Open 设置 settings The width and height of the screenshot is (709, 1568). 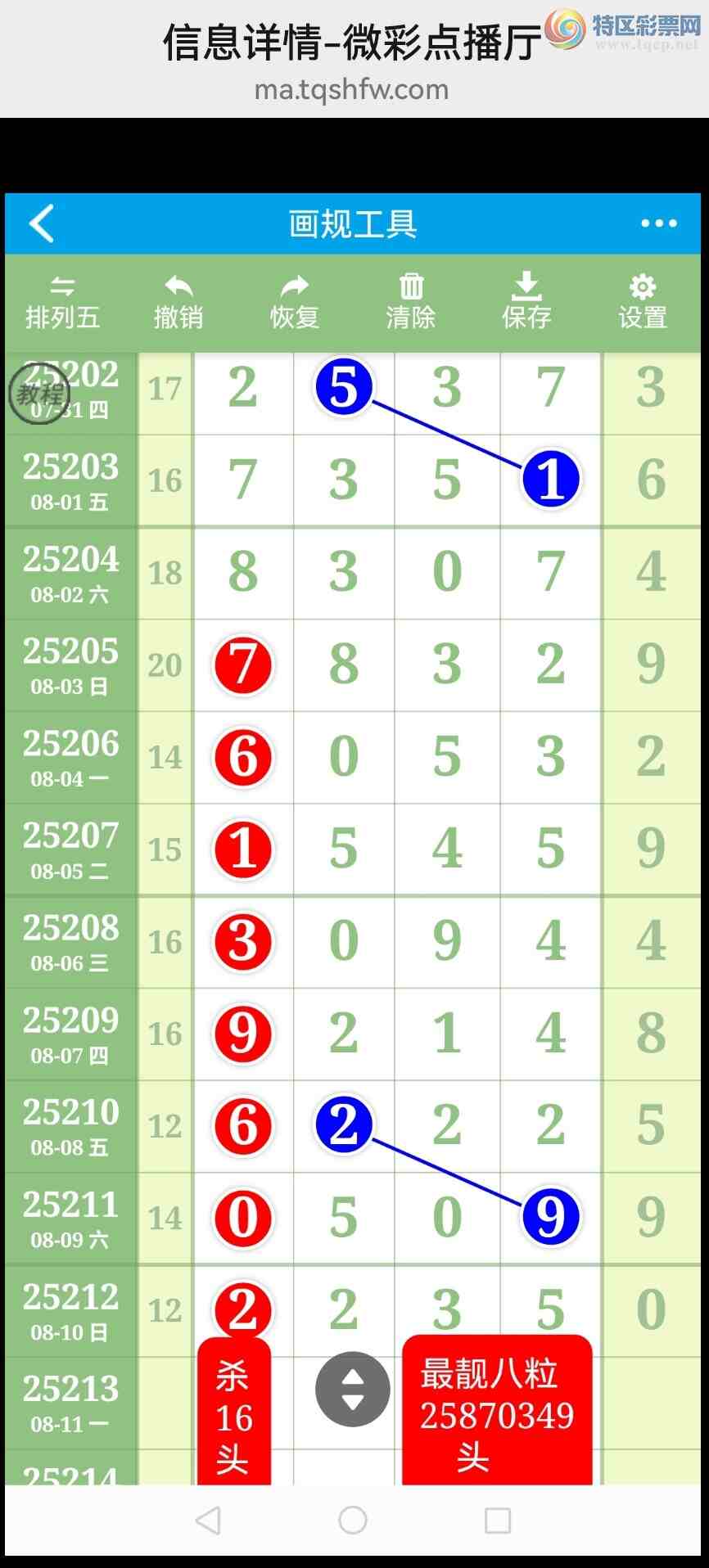643,303
